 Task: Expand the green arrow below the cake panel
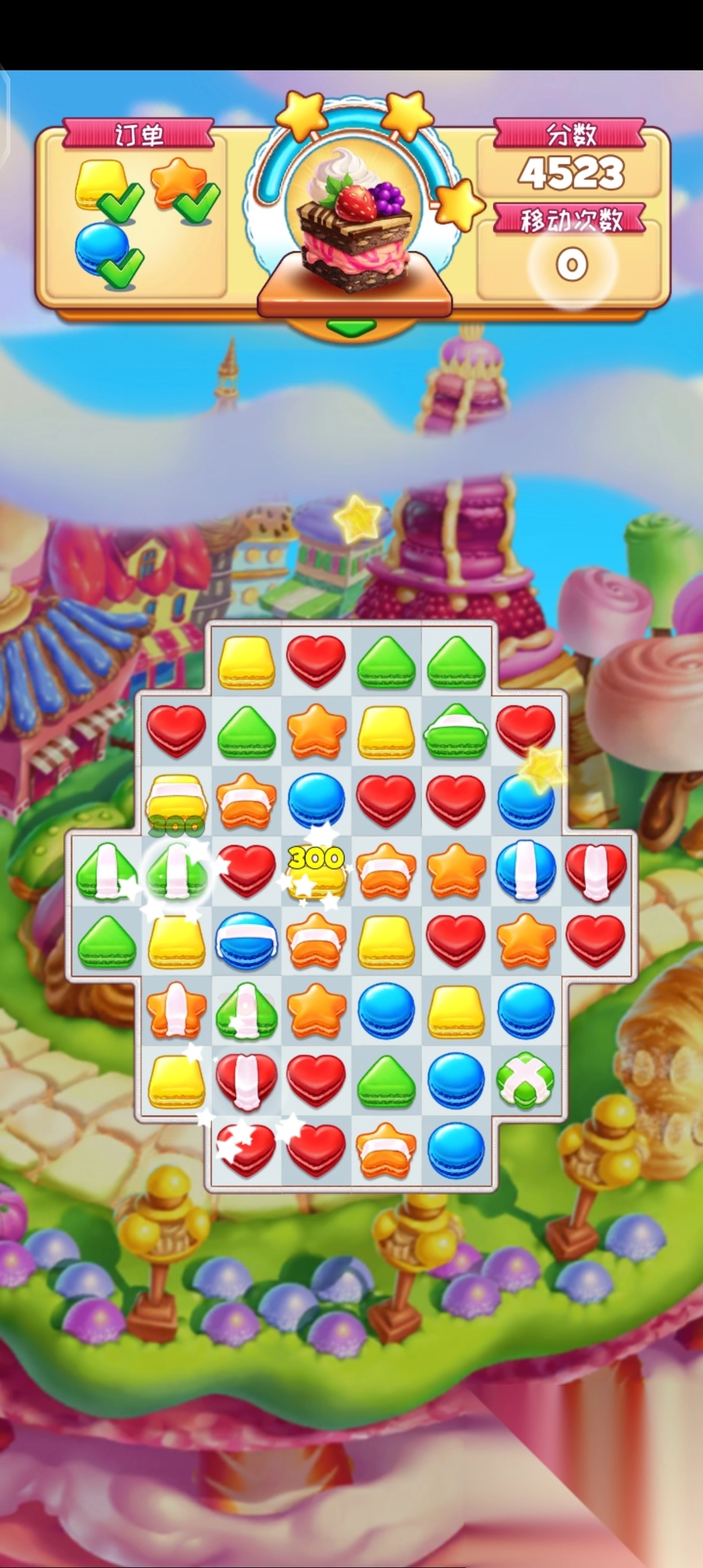[x=352, y=326]
